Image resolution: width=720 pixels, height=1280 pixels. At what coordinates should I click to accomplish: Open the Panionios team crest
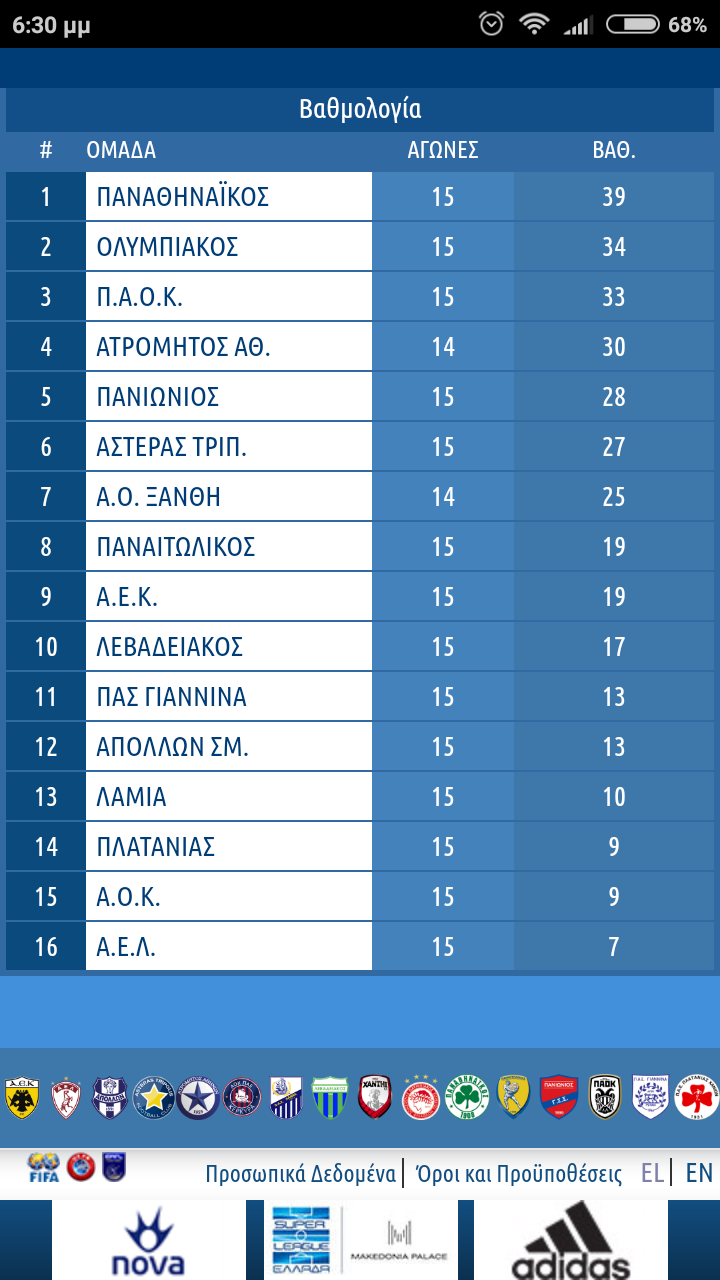click(x=559, y=1098)
